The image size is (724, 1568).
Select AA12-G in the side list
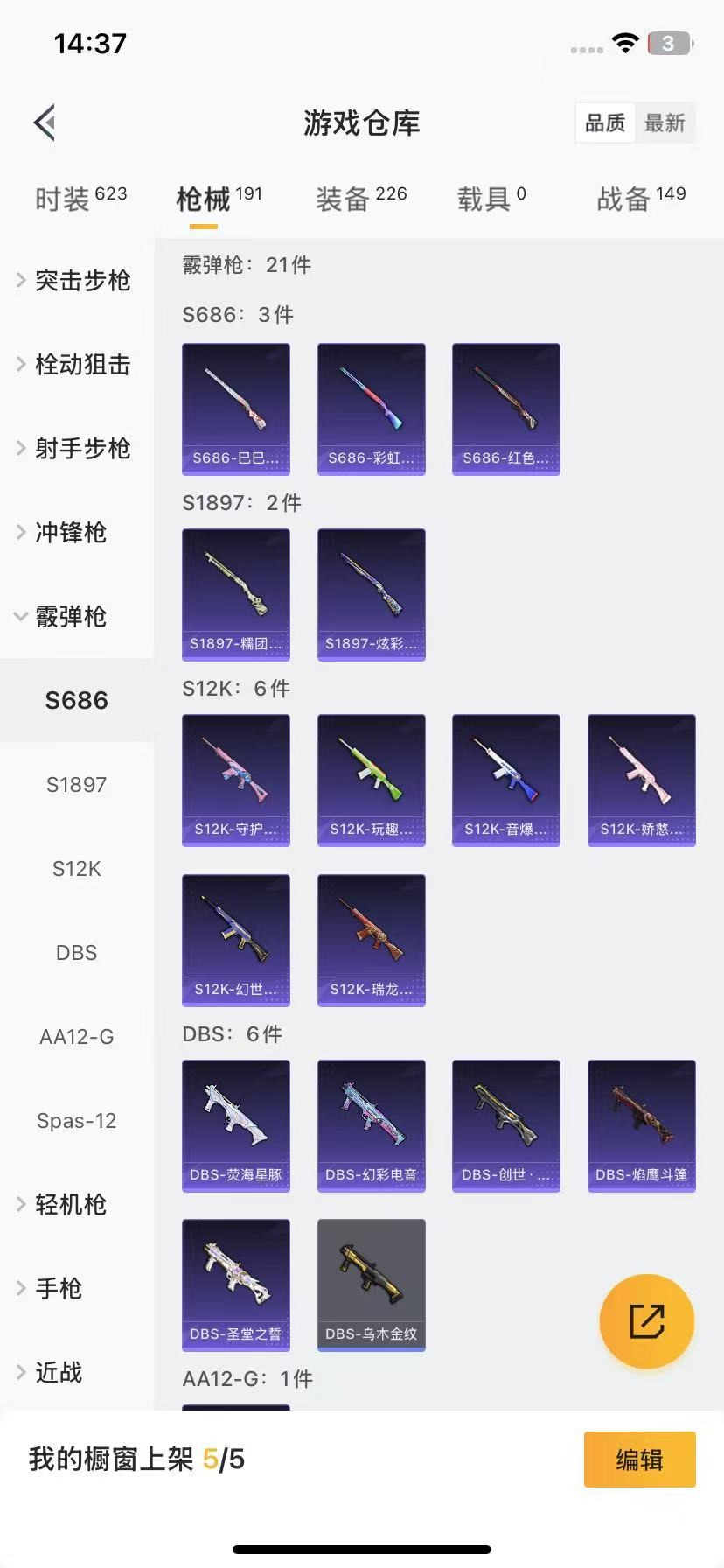coord(77,1037)
